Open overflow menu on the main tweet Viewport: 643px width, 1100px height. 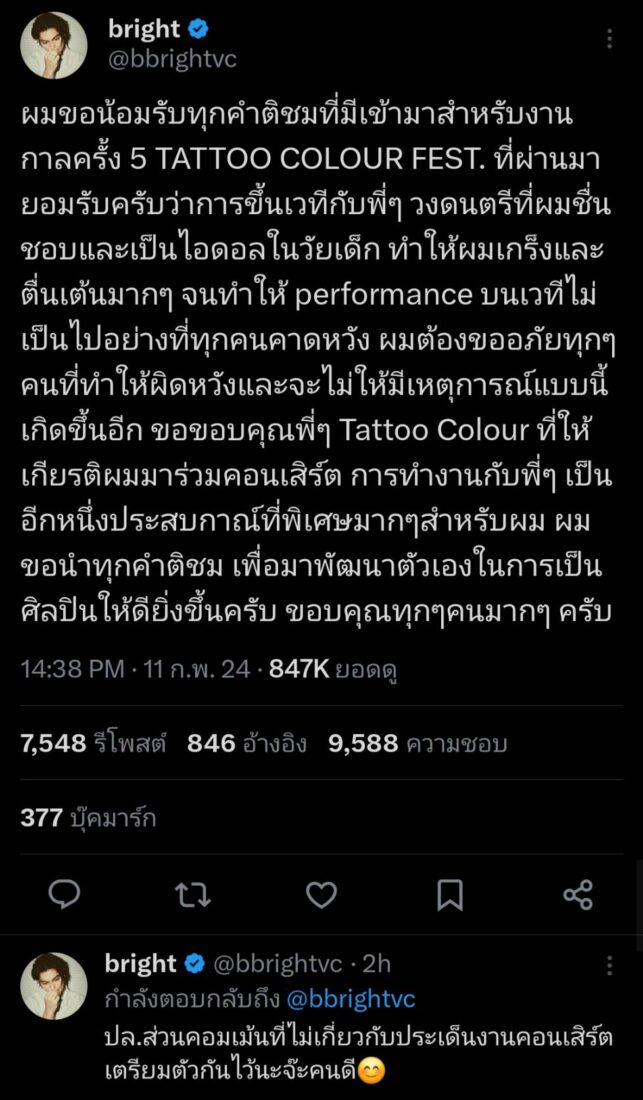610,39
